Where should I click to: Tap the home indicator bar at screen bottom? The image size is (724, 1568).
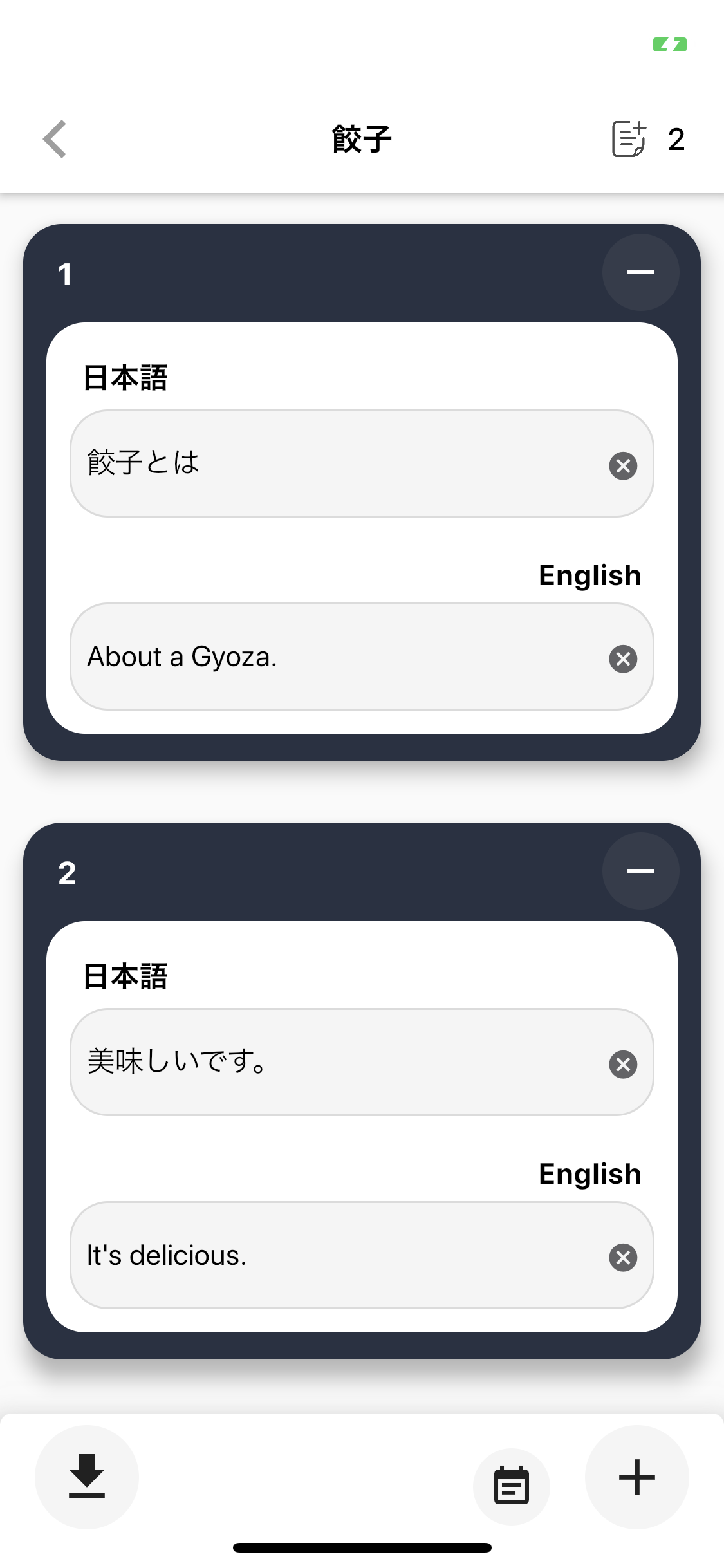click(362, 1547)
